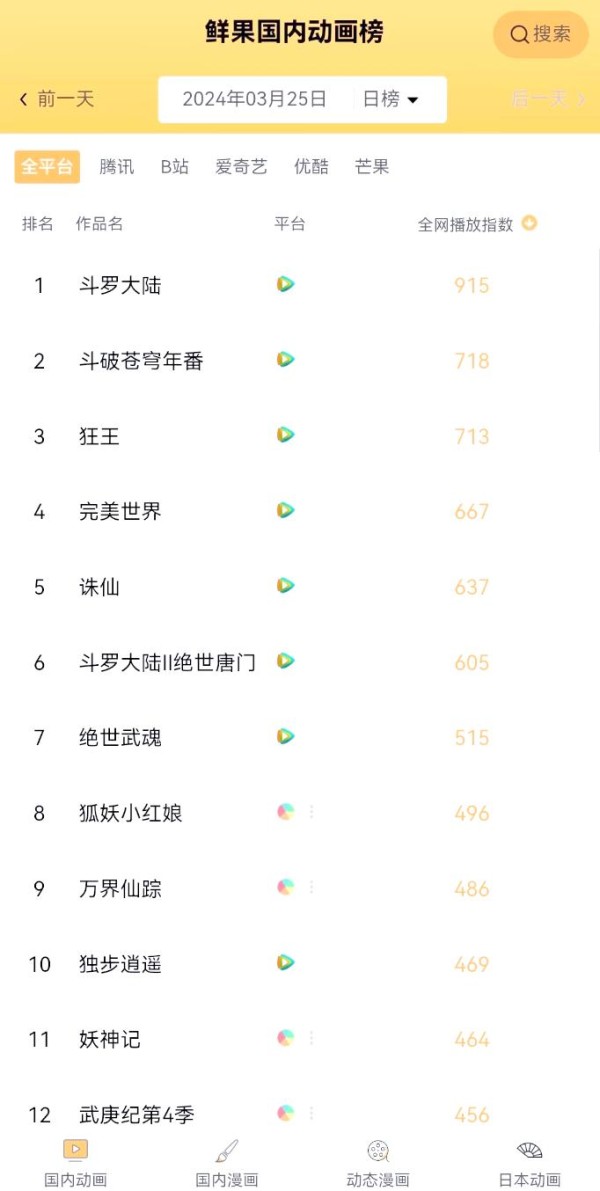Expand platform dots beside 狐妖小红娘
Image resolution: width=600 pixels, height=1191 pixels.
pyautogui.click(x=311, y=812)
